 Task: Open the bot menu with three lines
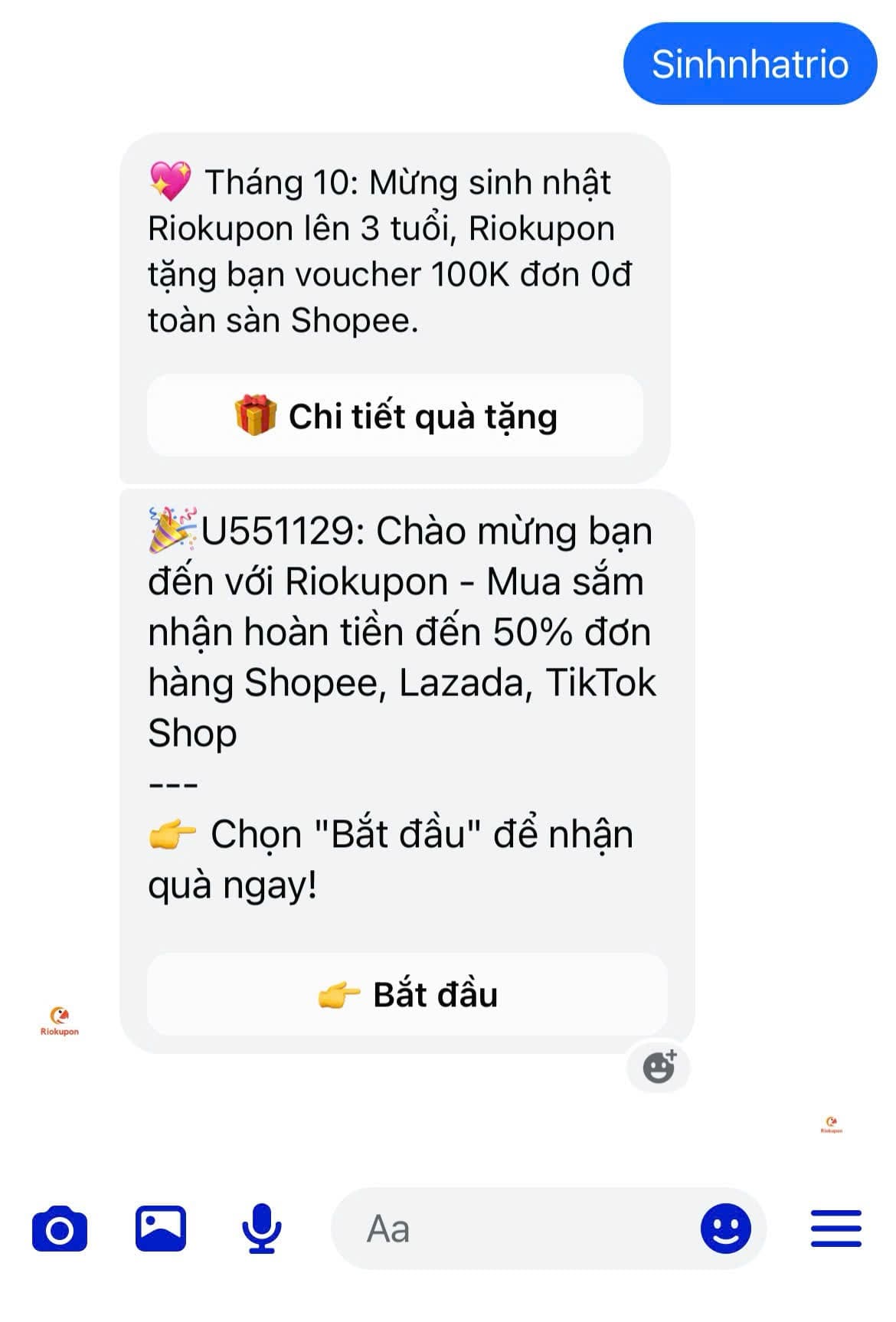(x=836, y=1229)
